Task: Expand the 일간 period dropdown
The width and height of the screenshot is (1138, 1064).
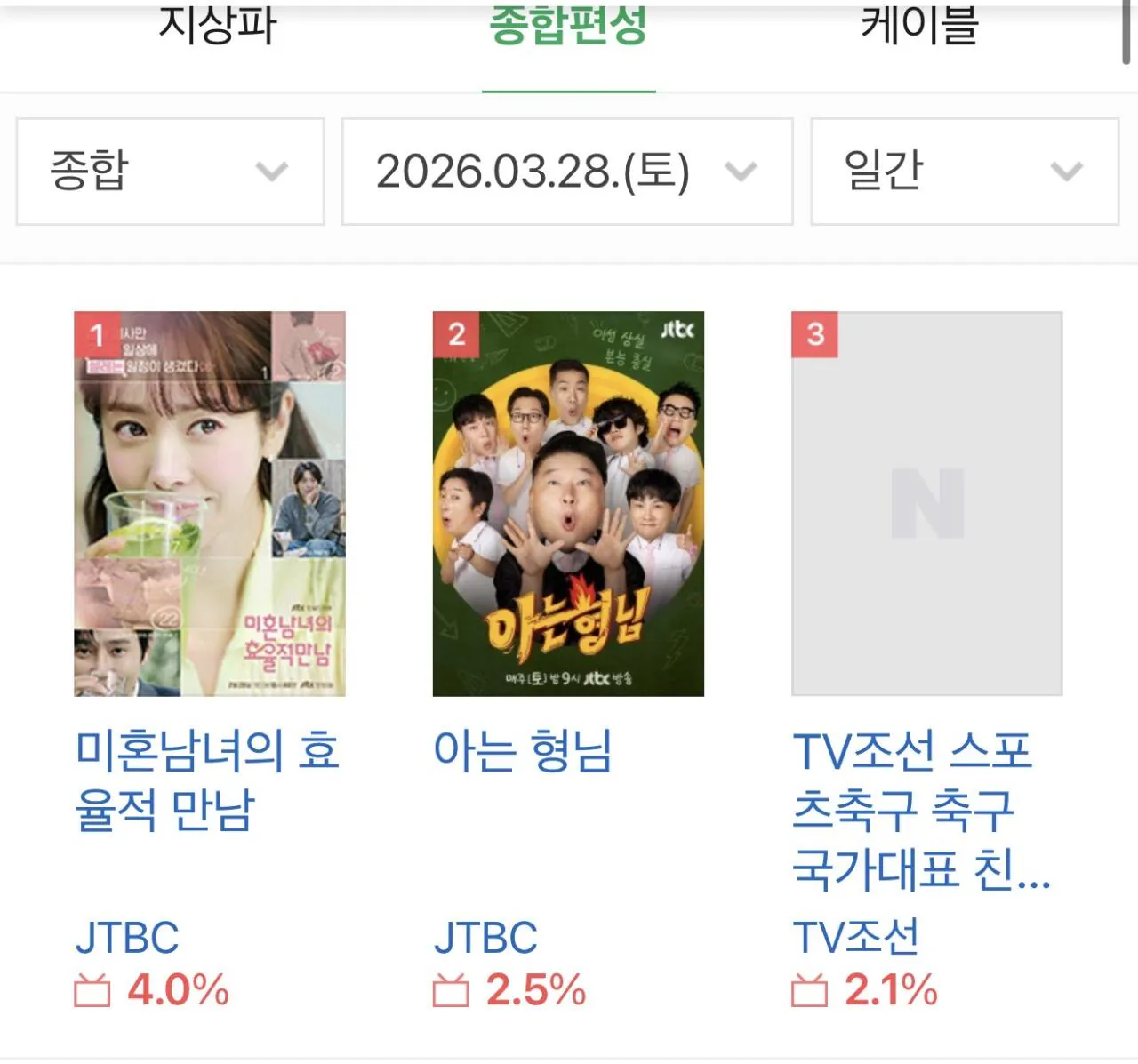Action: point(964,172)
